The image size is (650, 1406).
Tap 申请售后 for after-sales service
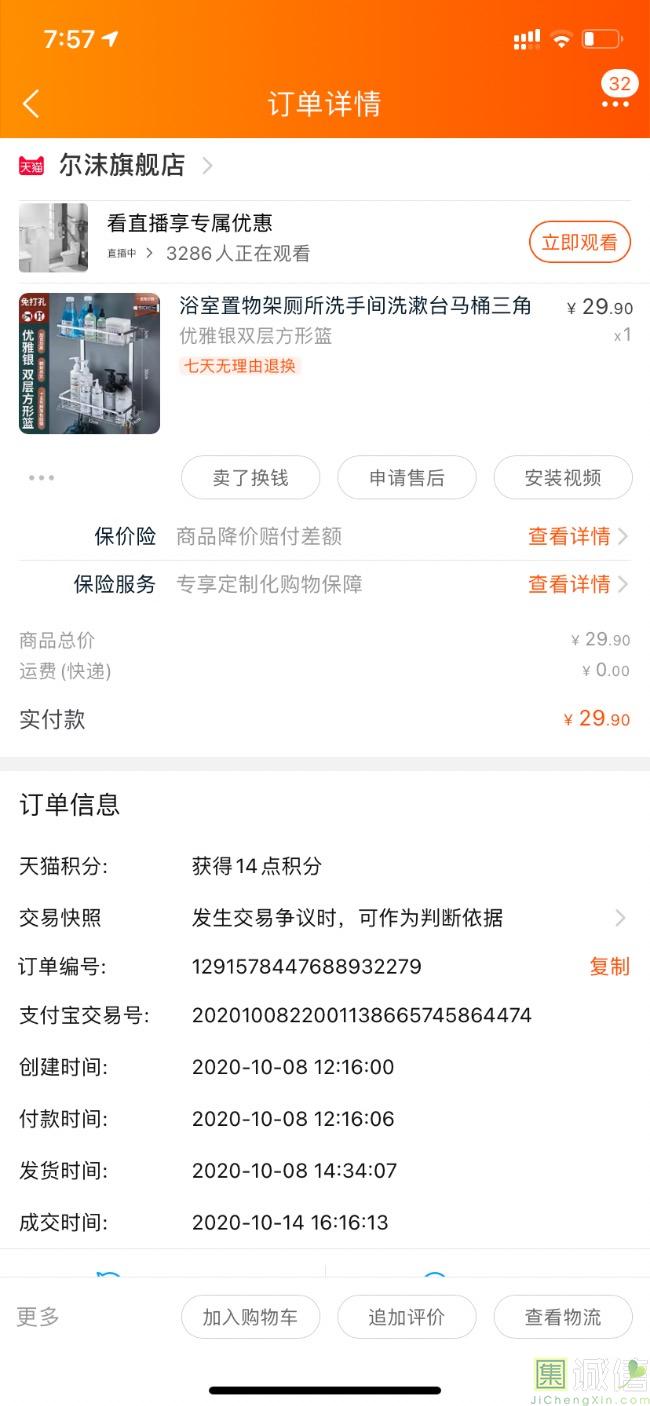pos(406,478)
